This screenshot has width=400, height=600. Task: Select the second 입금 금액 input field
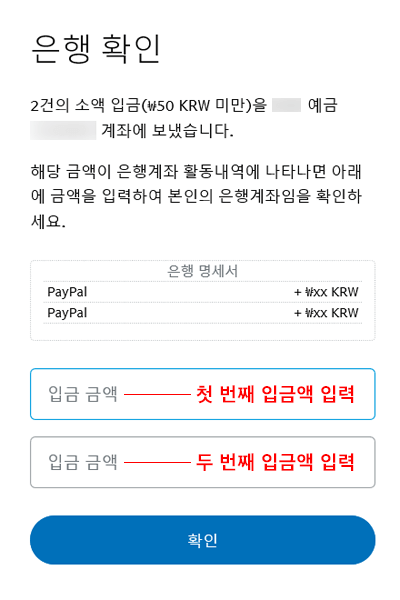coord(202,462)
